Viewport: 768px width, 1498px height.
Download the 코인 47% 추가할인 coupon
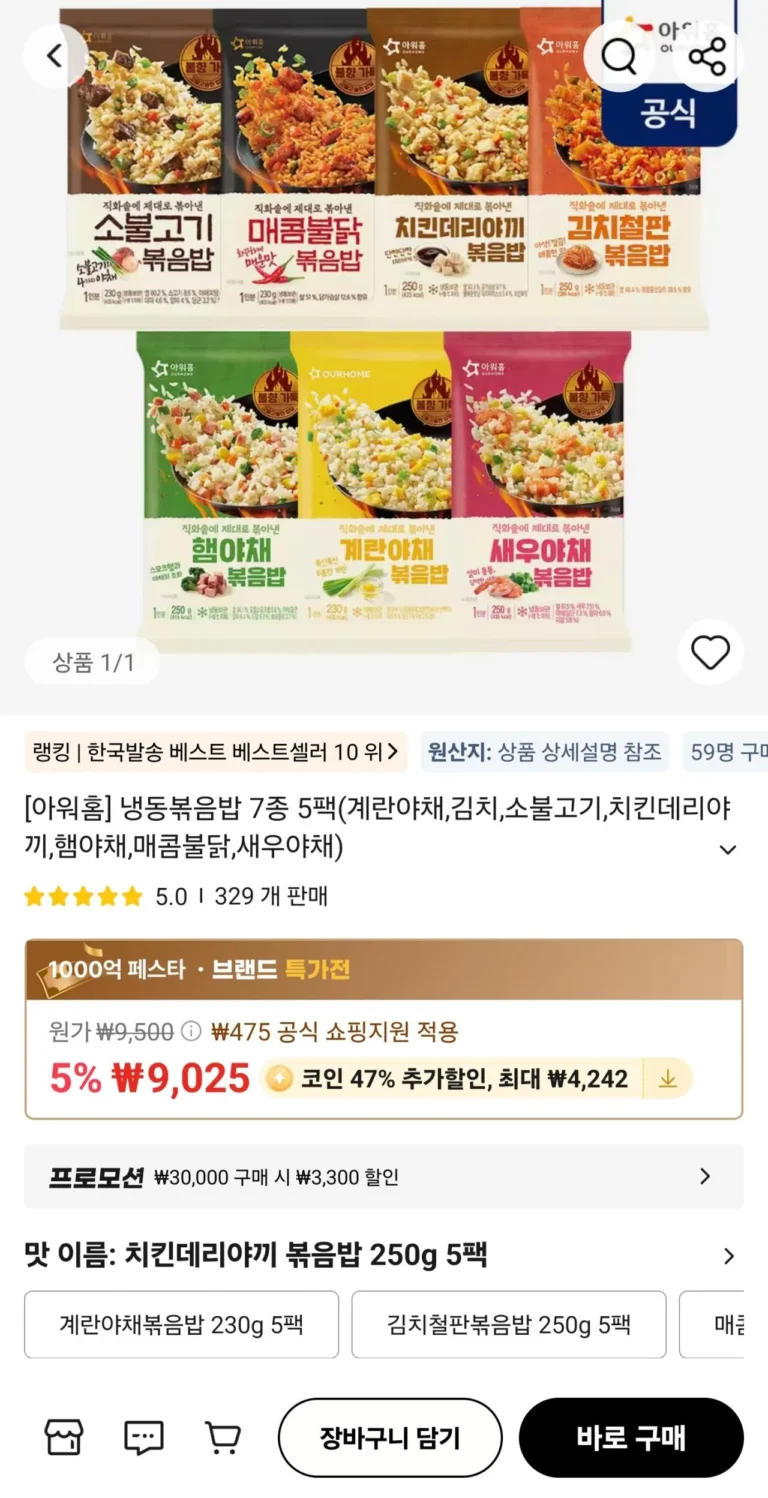tap(667, 1079)
